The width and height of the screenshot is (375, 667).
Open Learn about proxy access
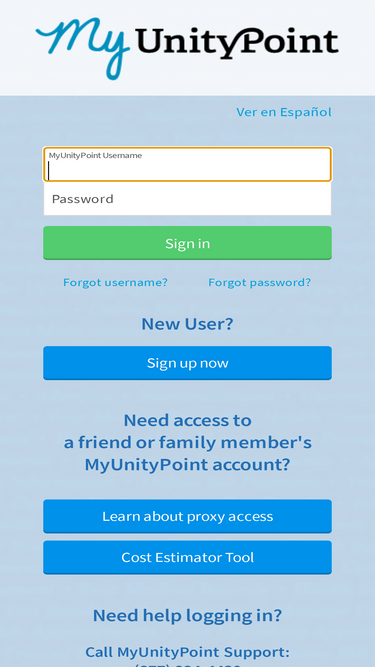tap(188, 516)
